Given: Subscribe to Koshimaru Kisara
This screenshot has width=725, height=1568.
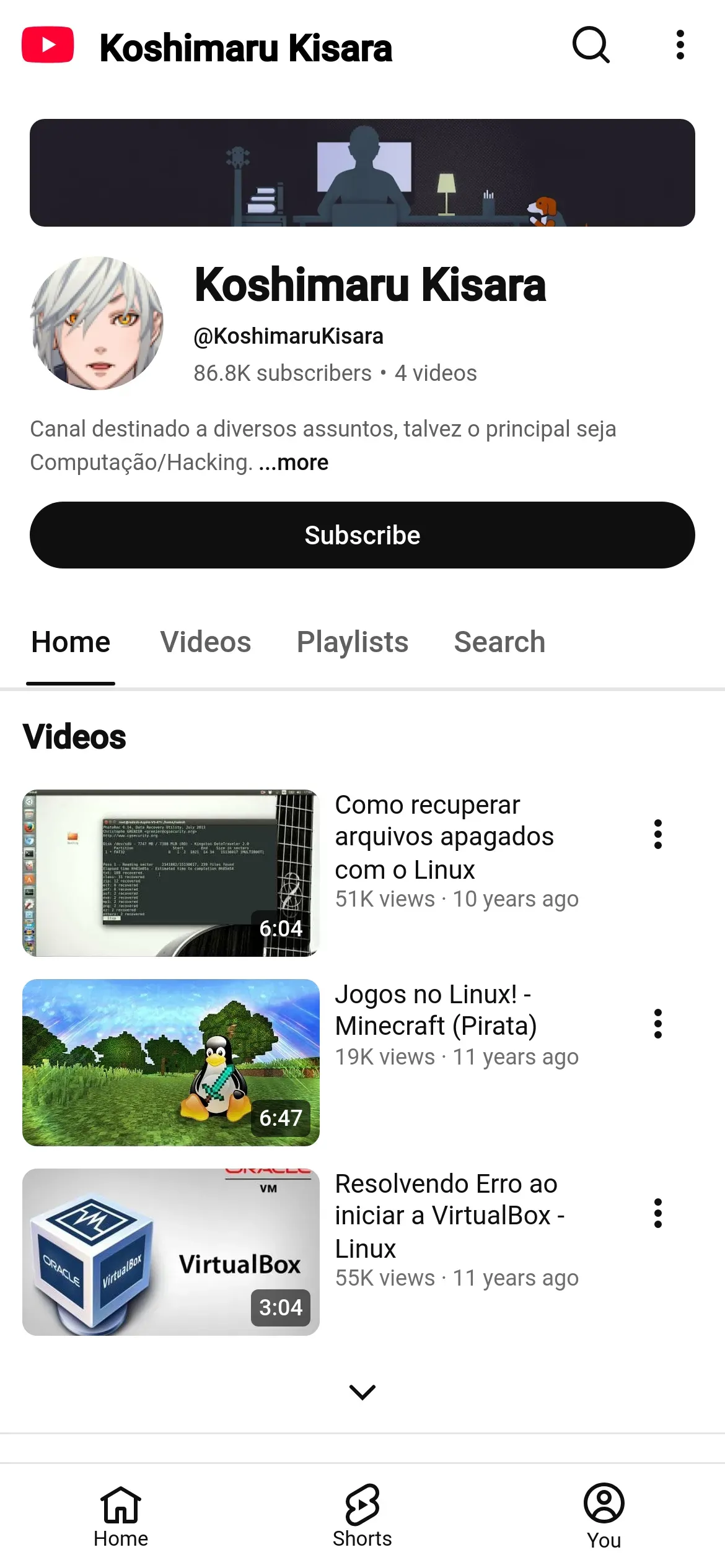Looking at the screenshot, I should click(362, 535).
